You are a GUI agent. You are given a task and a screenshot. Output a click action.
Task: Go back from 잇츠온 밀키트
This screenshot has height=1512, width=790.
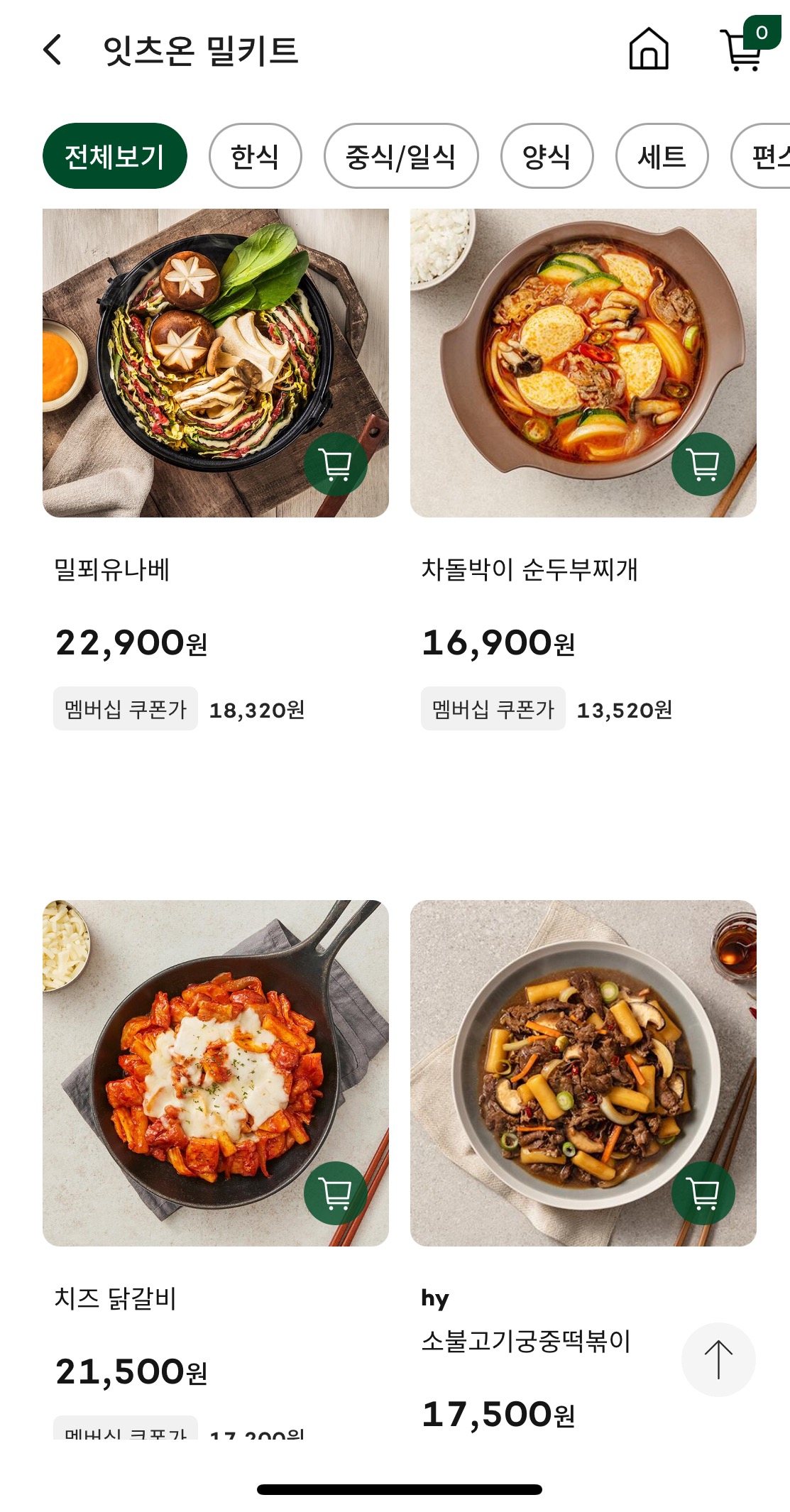53,50
